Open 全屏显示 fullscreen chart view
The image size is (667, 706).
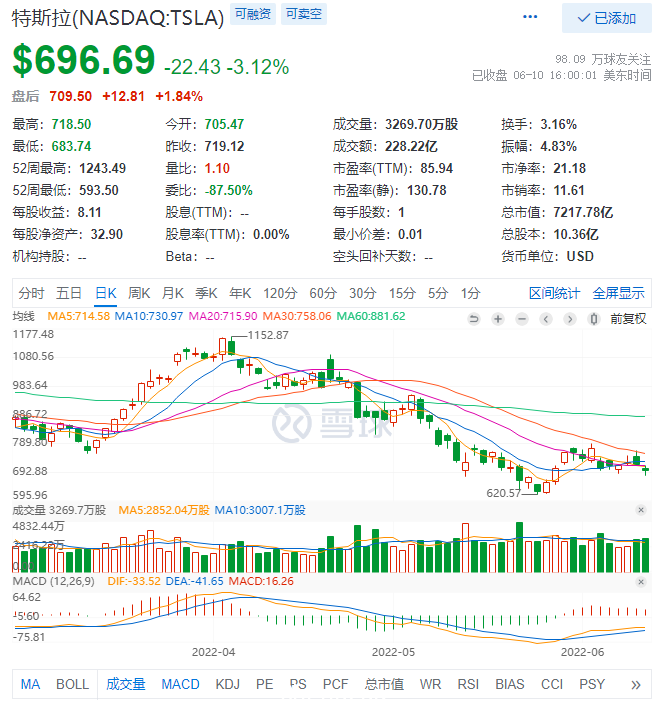click(618, 293)
